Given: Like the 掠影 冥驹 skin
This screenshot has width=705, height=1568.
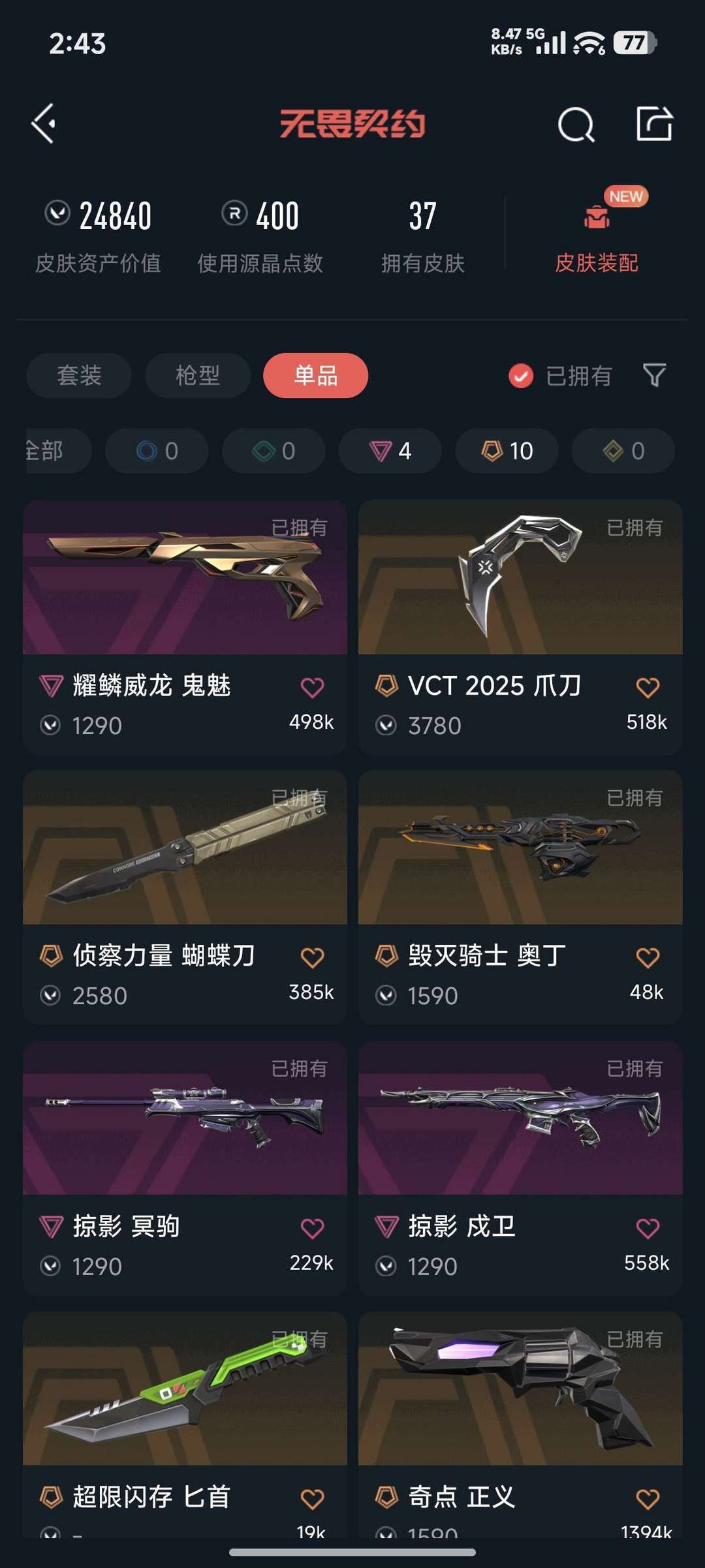Looking at the screenshot, I should [x=312, y=1229].
